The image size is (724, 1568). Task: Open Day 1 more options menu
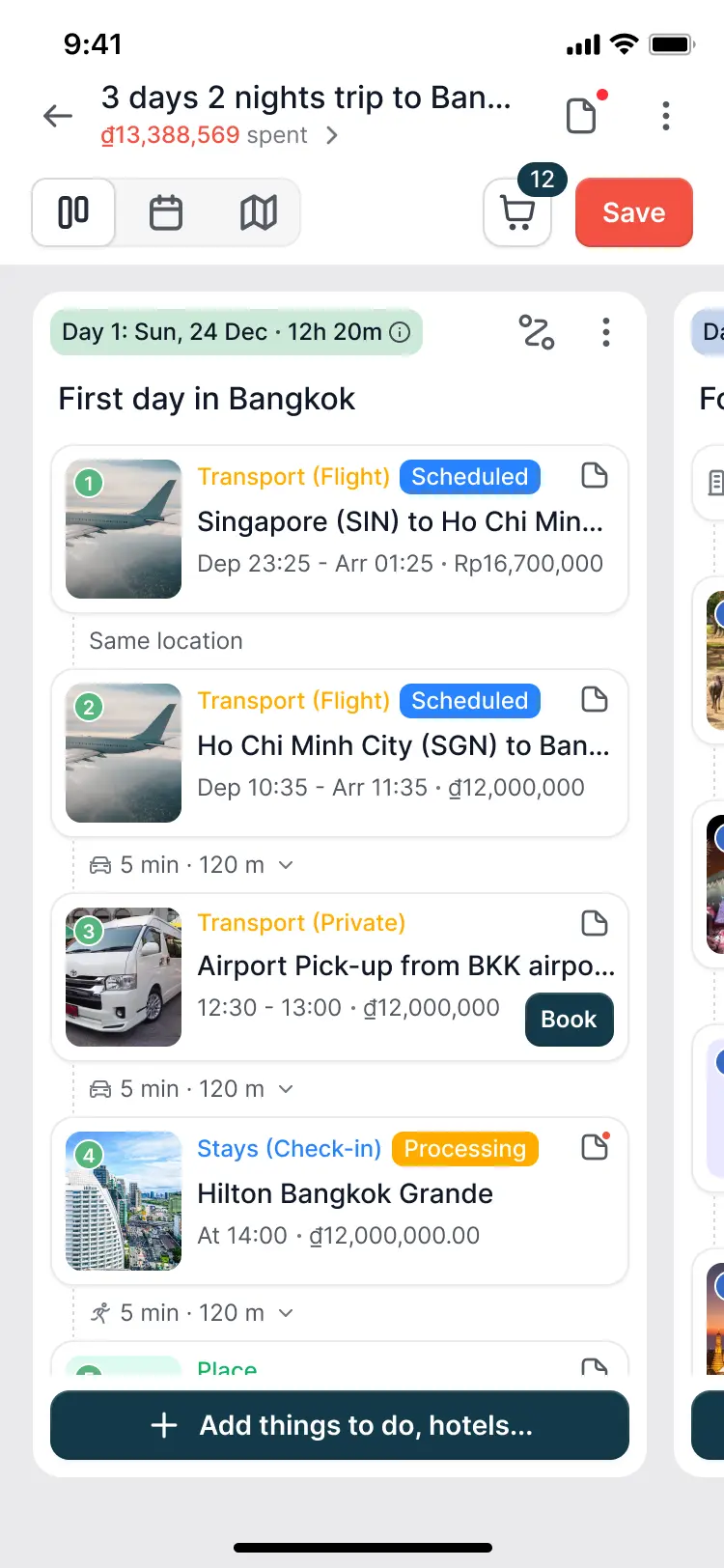[606, 332]
